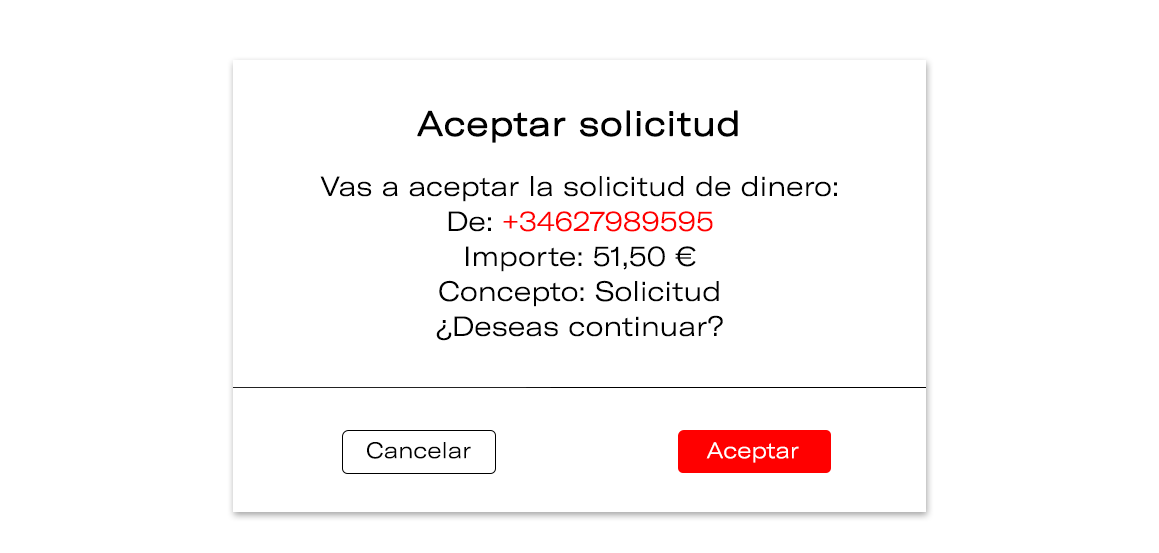Tap Cancelar to dismiss the request dialog
The image size is (1159, 553).
click(418, 451)
